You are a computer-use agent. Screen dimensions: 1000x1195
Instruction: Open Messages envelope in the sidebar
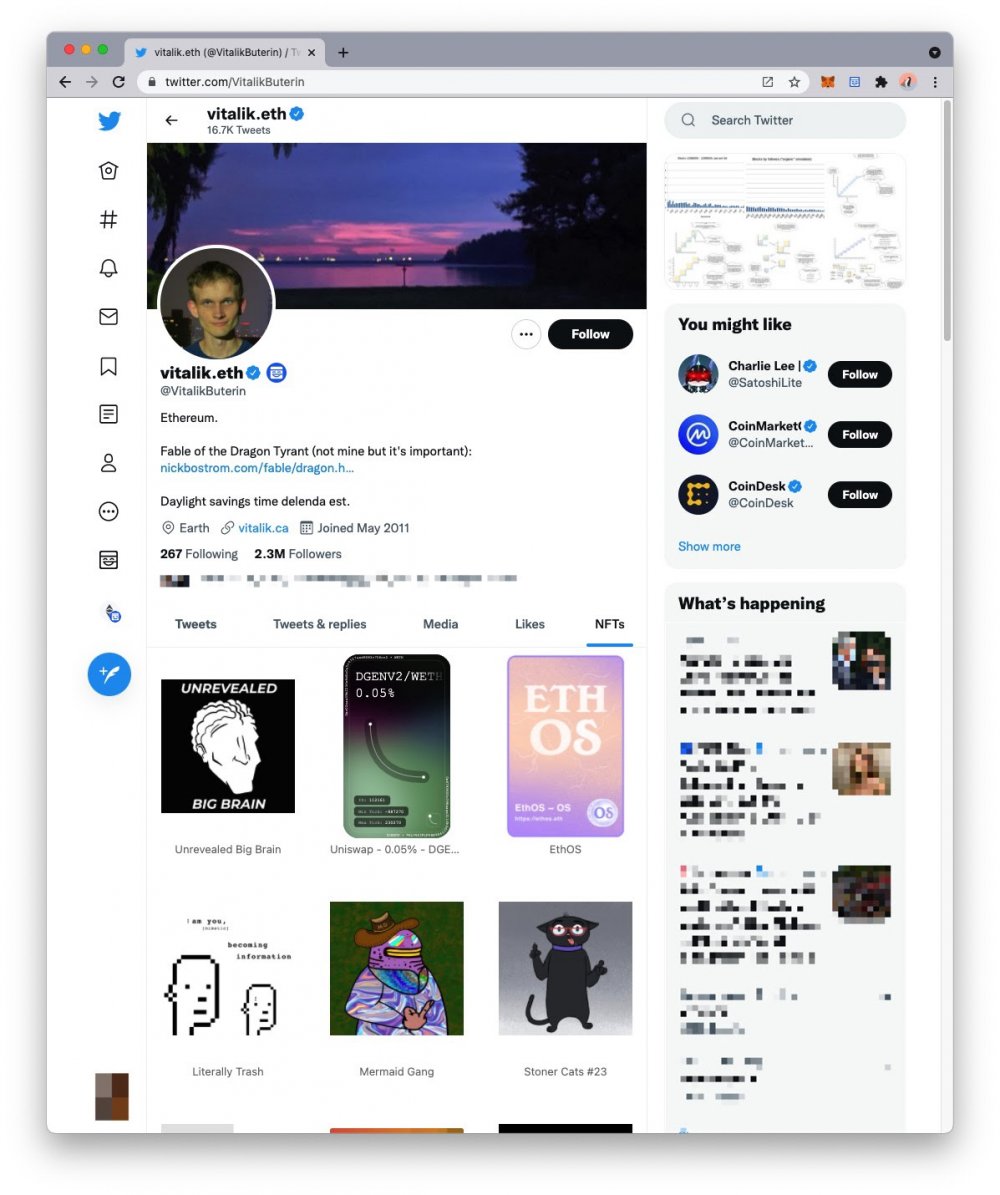[x=109, y=317]
